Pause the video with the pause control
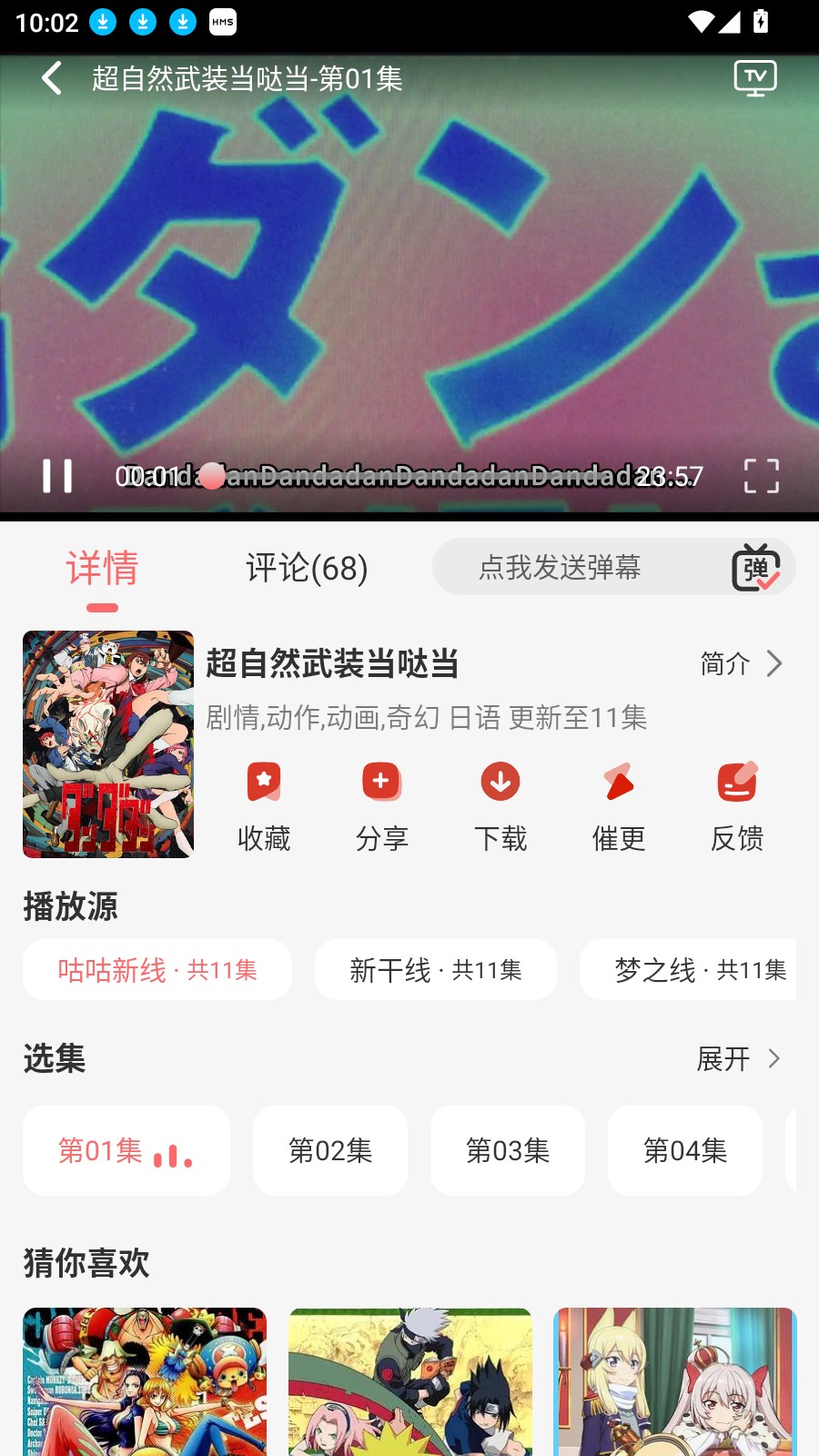The height and width of the screenshot is (1456, 819). pyautogui.click(x=58, y=475)
